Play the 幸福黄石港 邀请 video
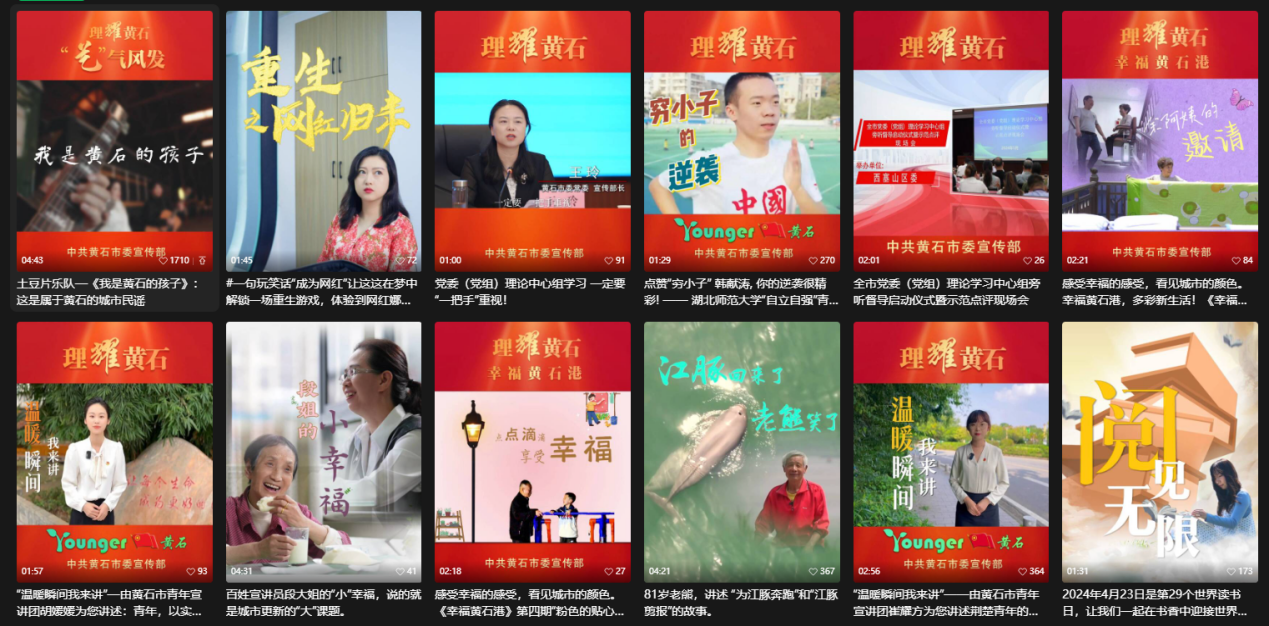1269x626 pixels. pos(1159,140)
